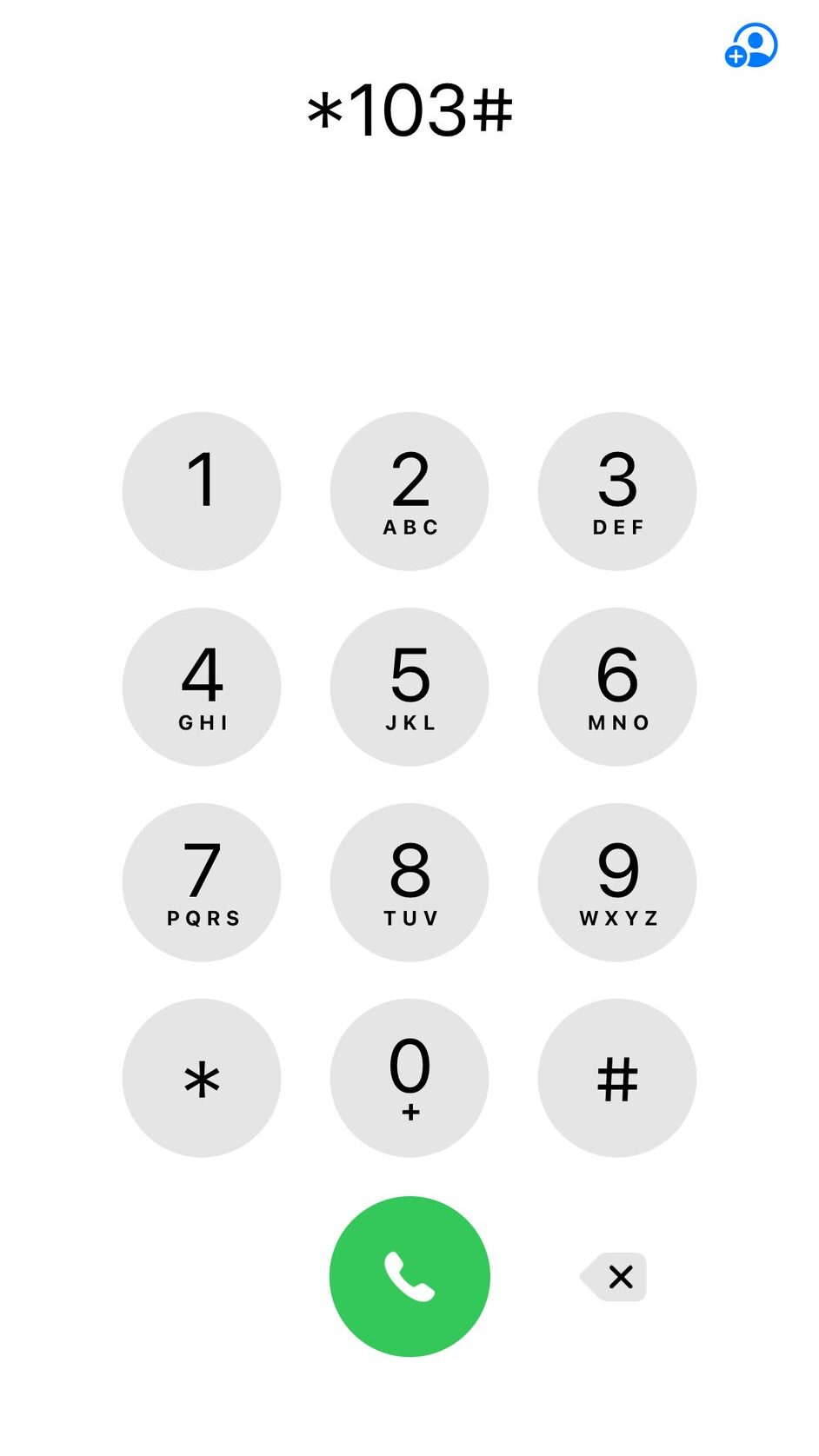
Task: Tap the 2 ABC key
Action: coord(409,491)
